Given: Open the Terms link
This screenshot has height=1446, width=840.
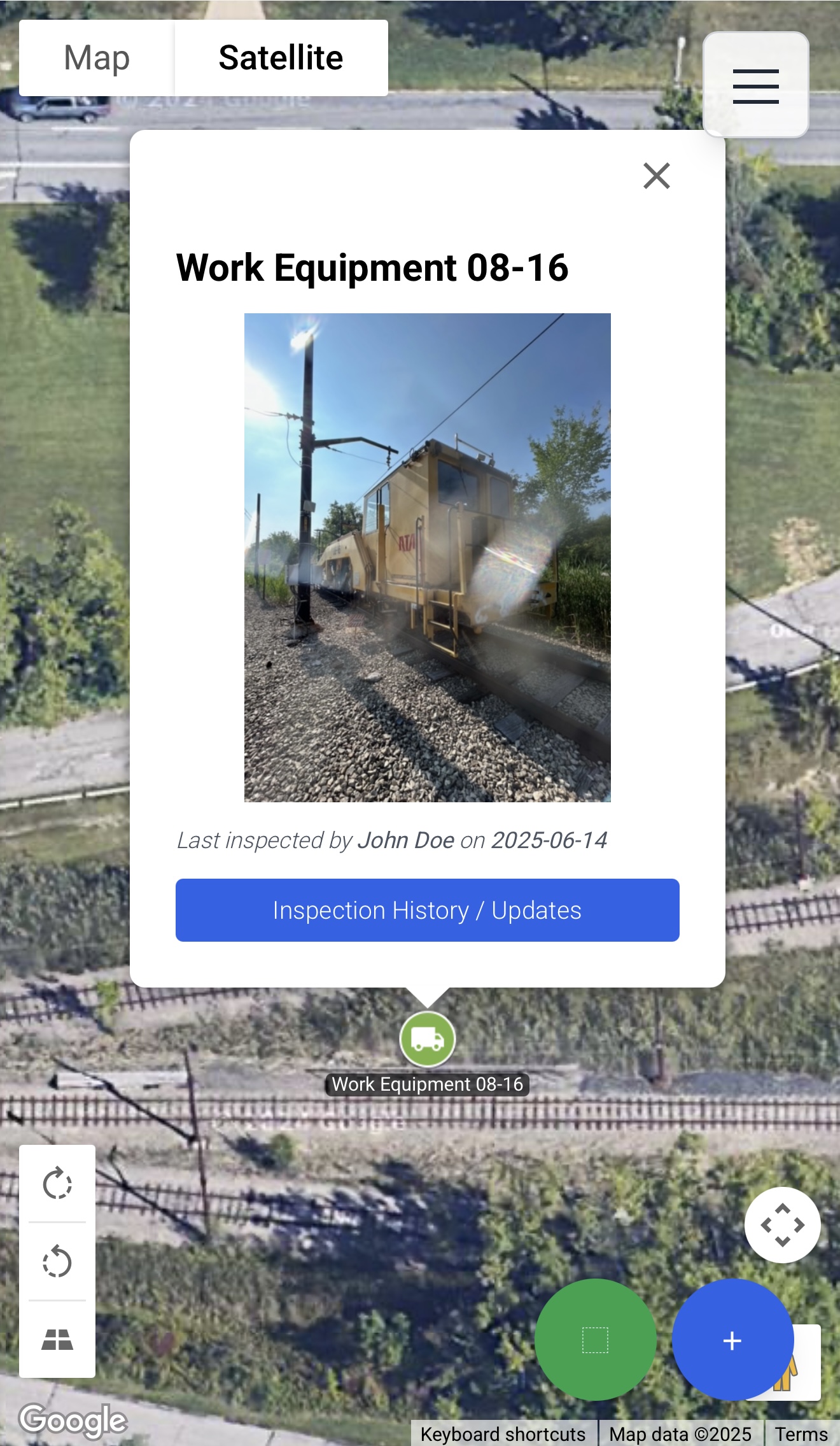Looking at the screenshot, I should [x=801, y=1434].
